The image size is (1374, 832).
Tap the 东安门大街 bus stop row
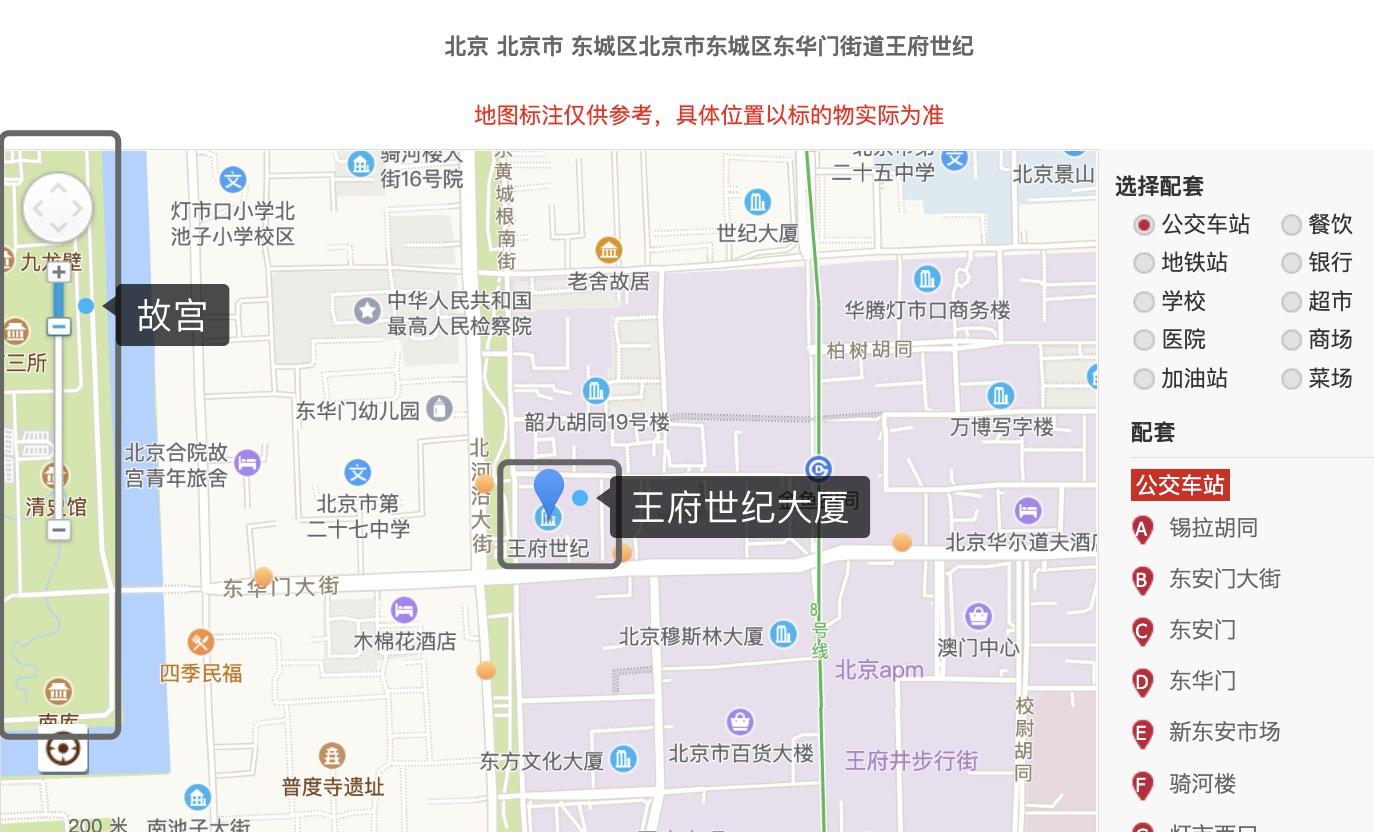[x=1224, y=579]
